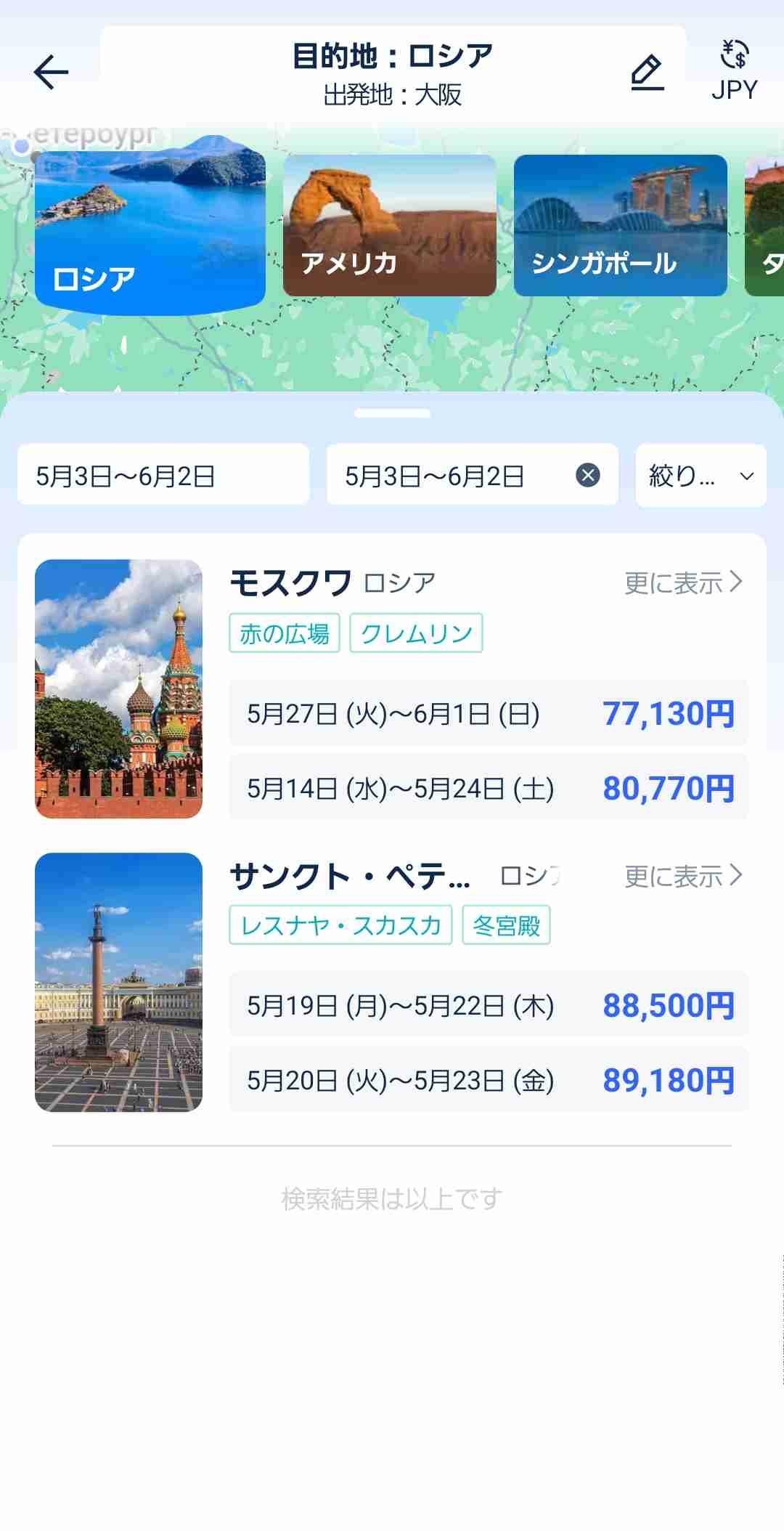Select the シンガポール destination card

coord(620,225)
